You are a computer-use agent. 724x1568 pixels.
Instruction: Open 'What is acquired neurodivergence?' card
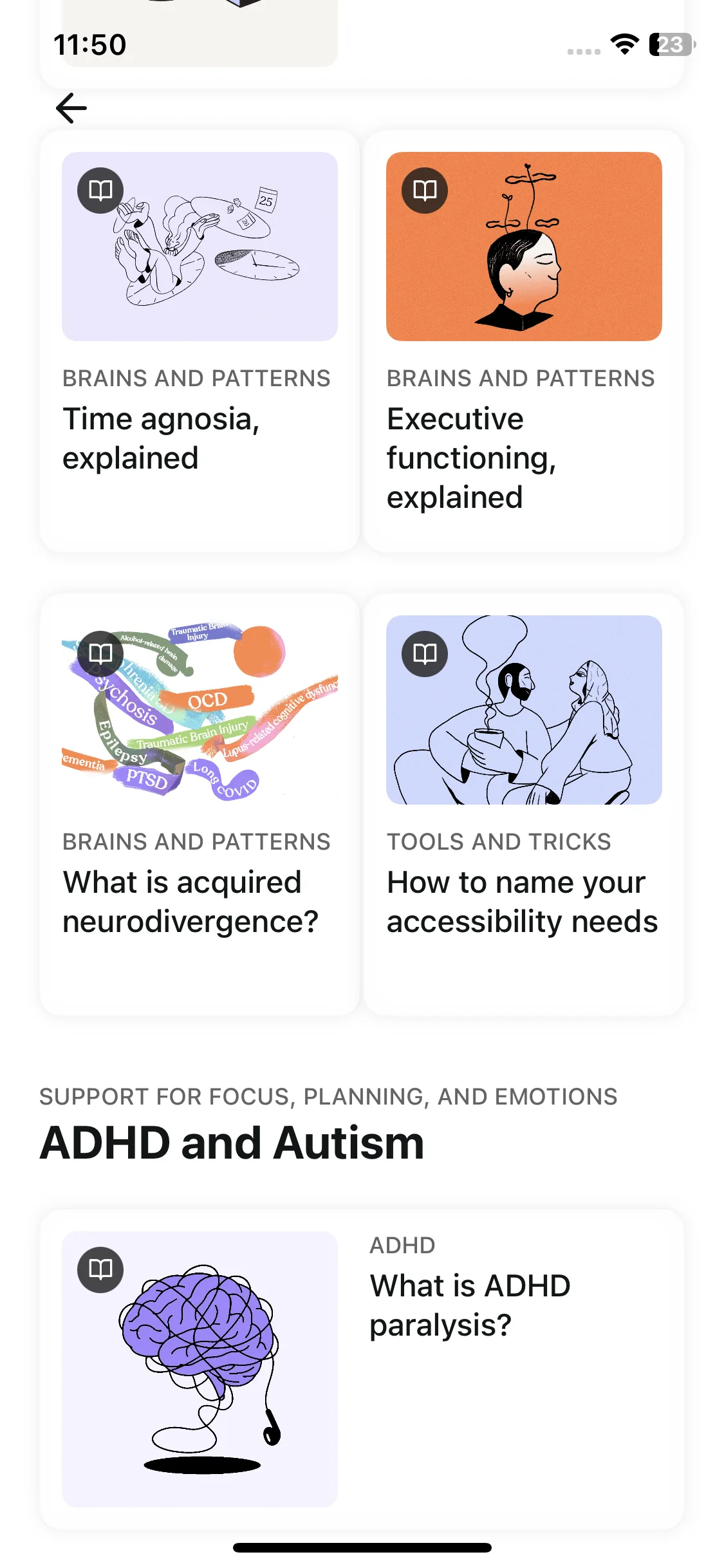tap(200, 805)
